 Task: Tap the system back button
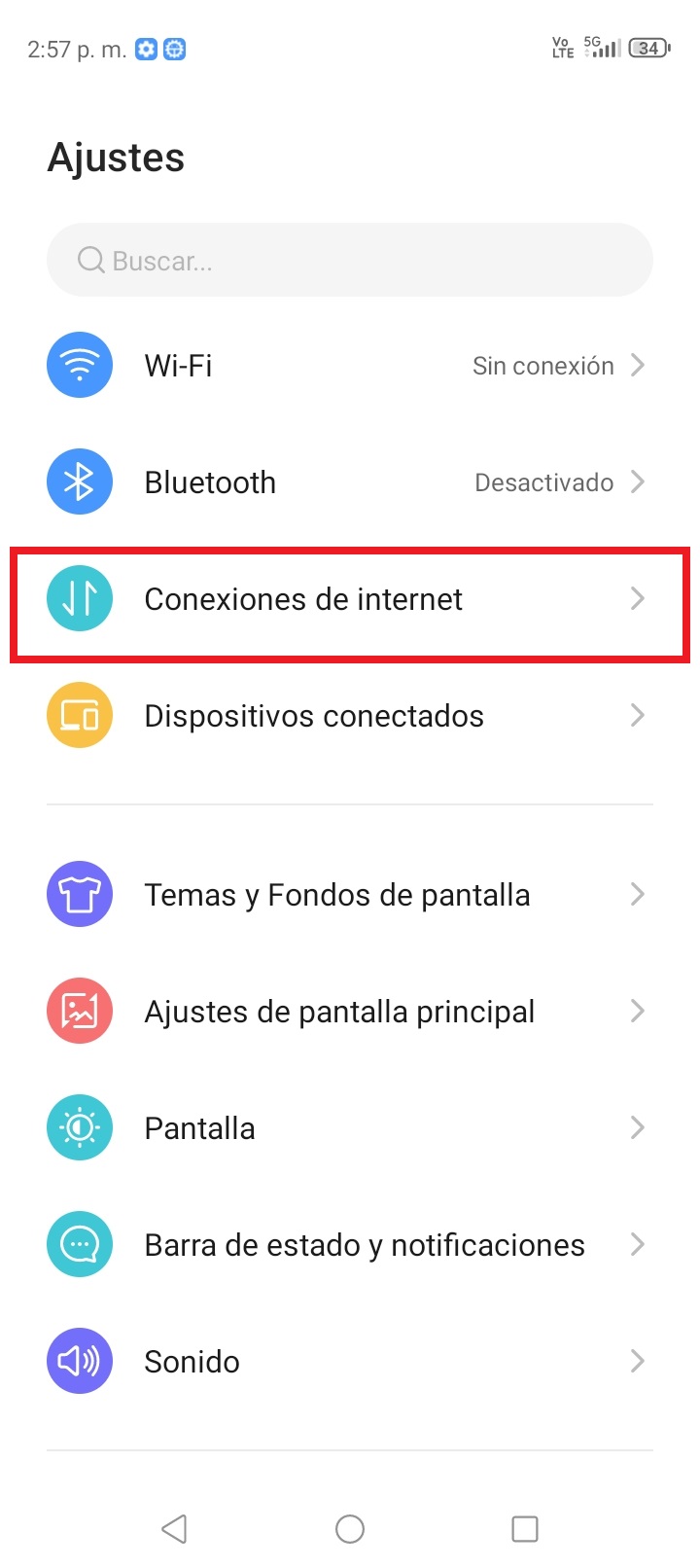pyautogui.click(x=175, y=1529)
